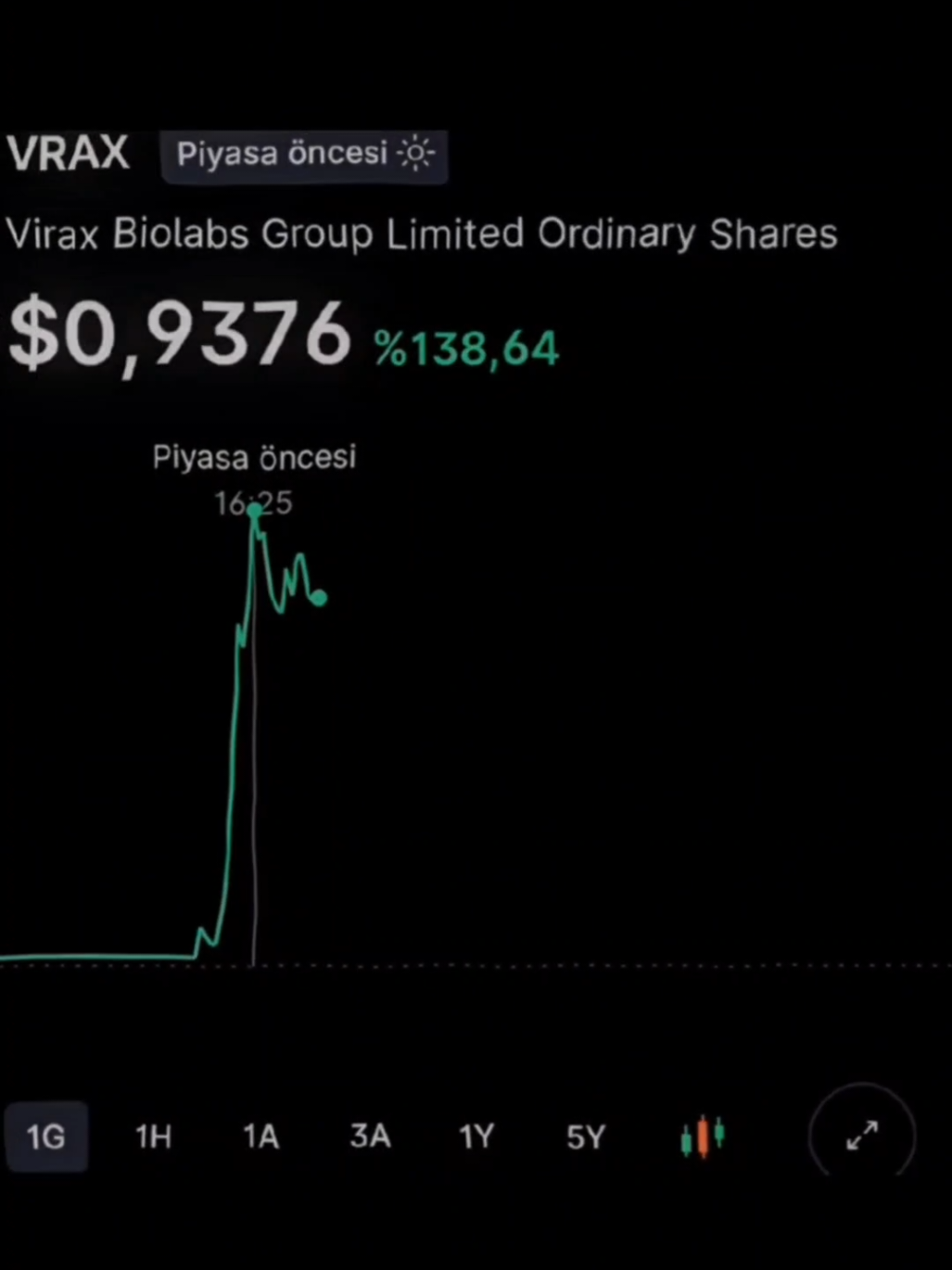
Task: Click the sun icon next to Piyasa öncesi
Action: pyautogui.click(x=415, y=154)
